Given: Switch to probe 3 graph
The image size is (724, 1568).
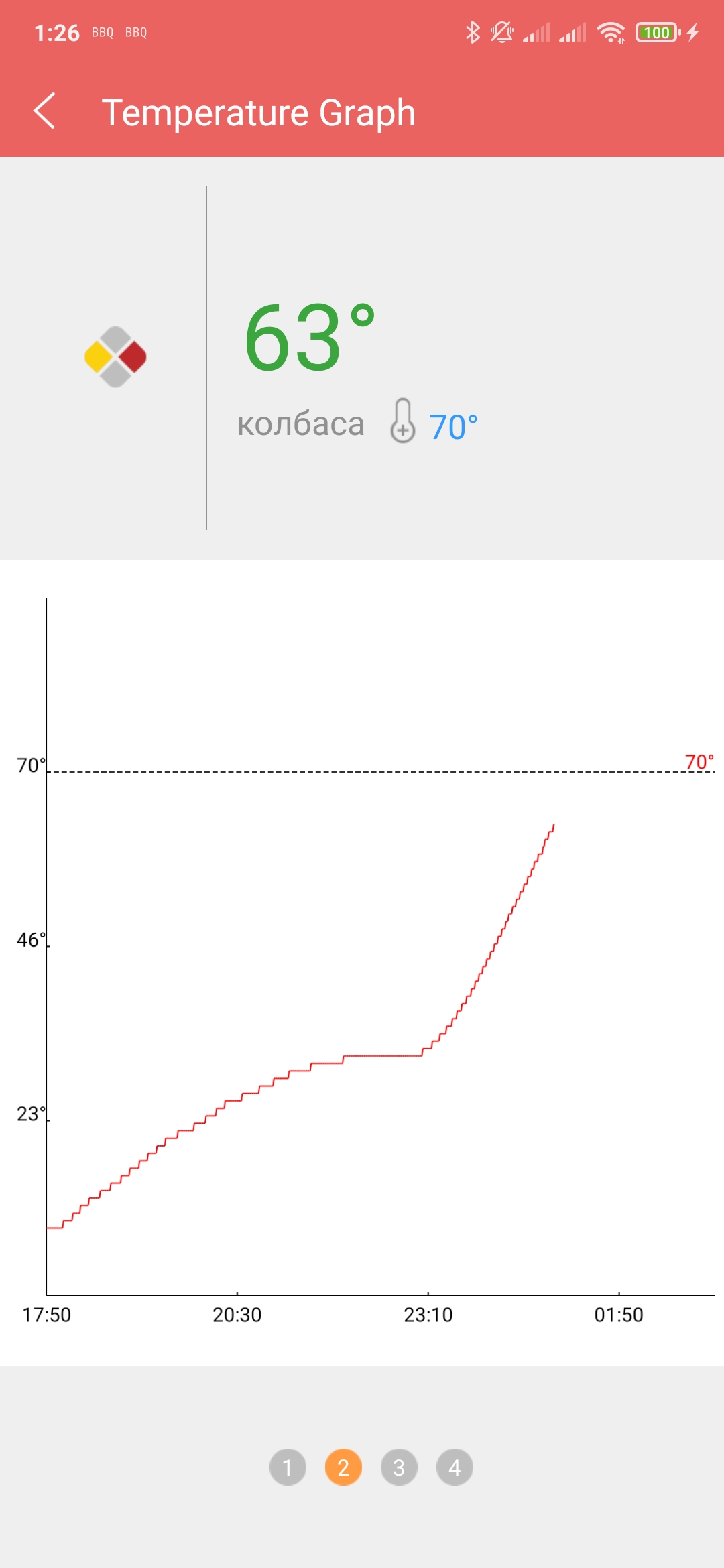Looking at the screenshot, I should coord(399,1467).
